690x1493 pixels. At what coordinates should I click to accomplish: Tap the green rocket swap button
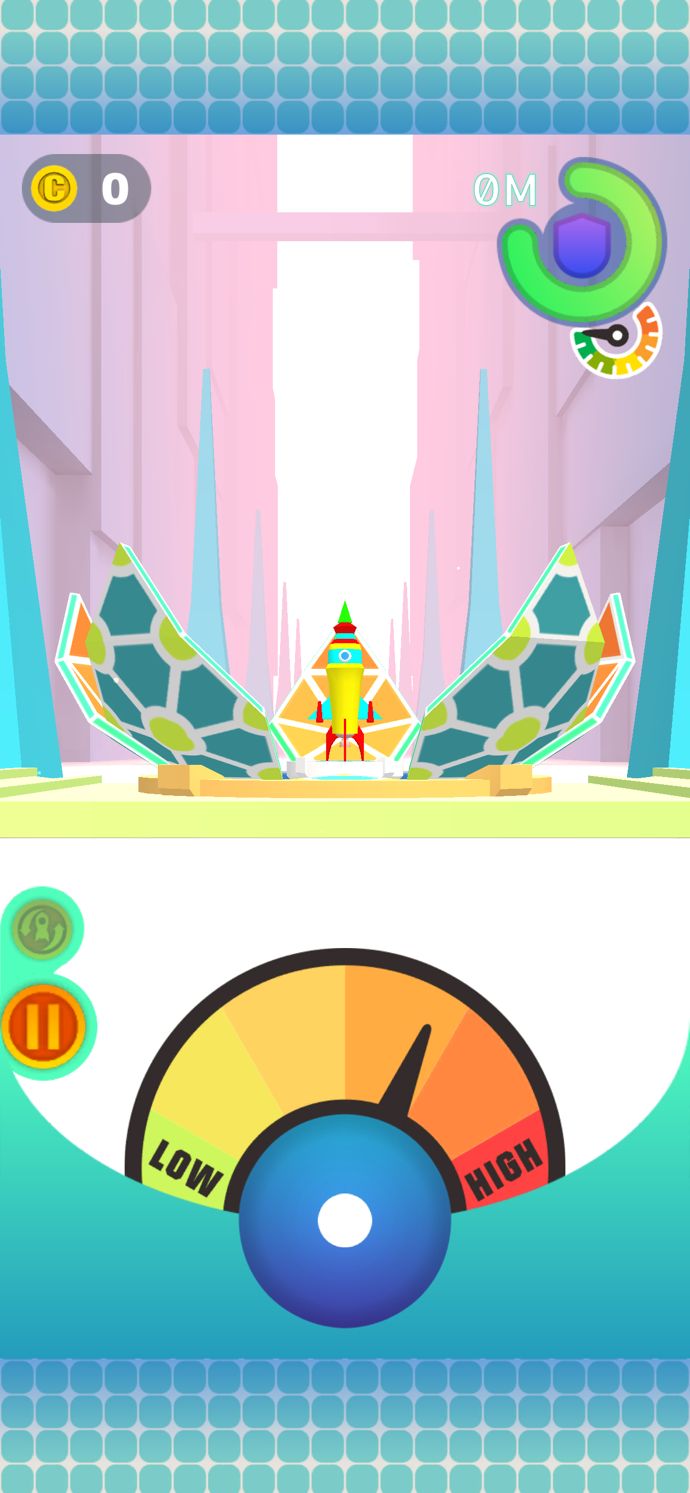[41, 930]
